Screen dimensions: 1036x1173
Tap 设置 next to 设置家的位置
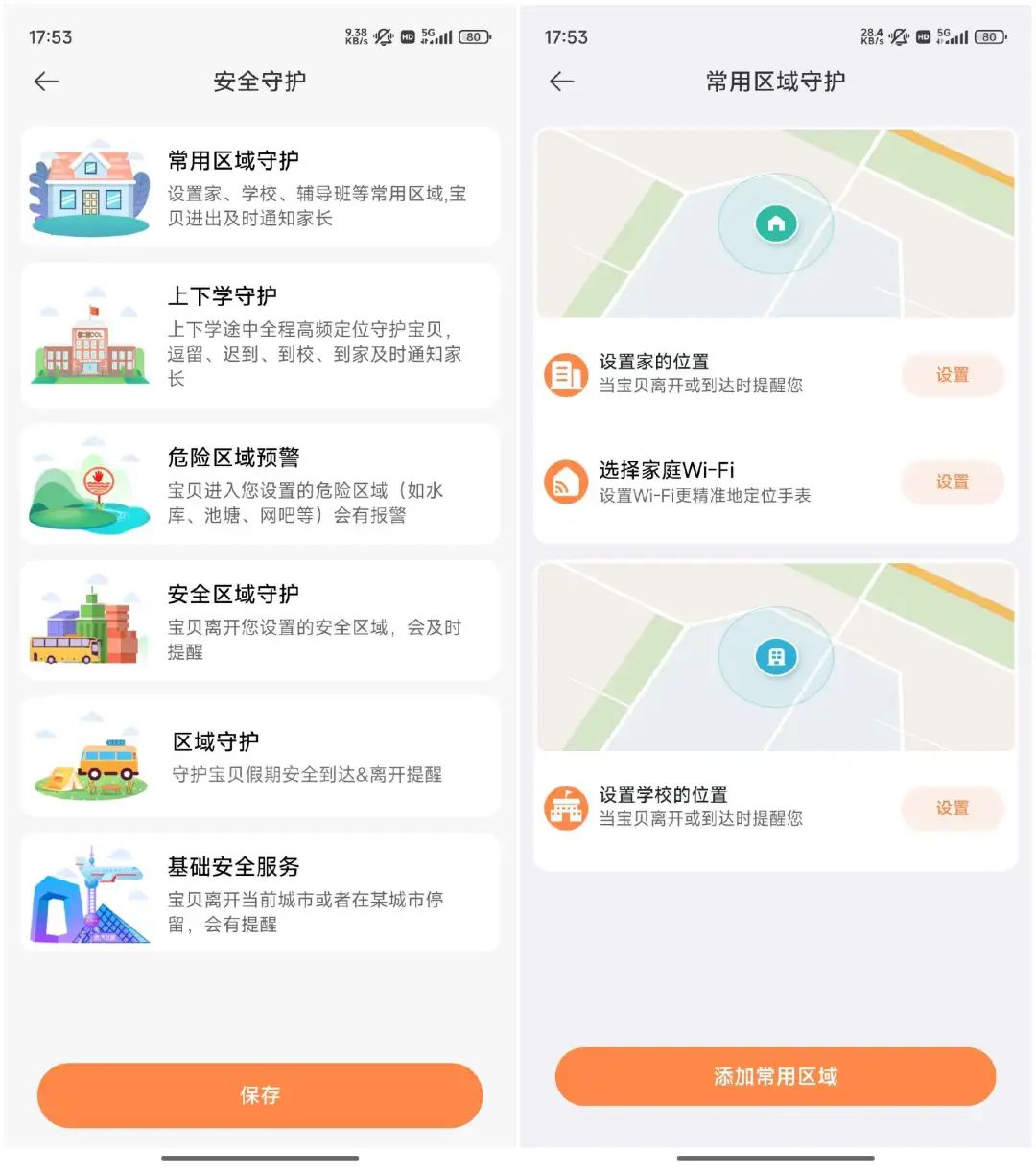click(952, 375)
